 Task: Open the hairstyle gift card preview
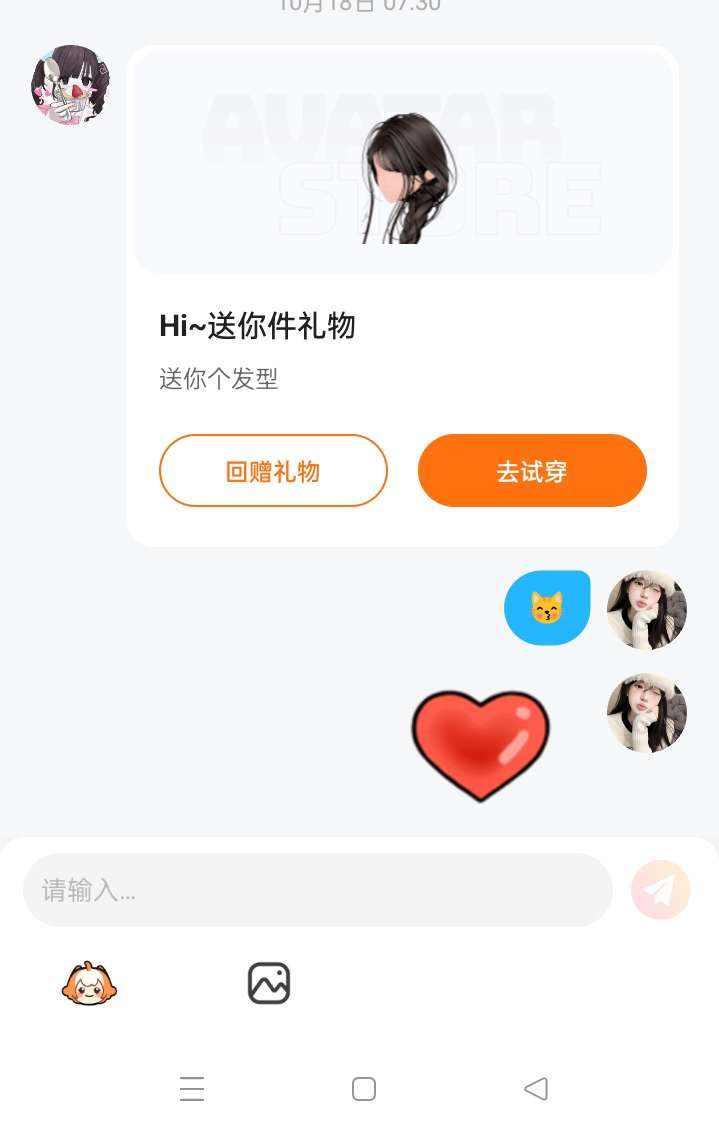pyautogui.click(x=402, y=160)
